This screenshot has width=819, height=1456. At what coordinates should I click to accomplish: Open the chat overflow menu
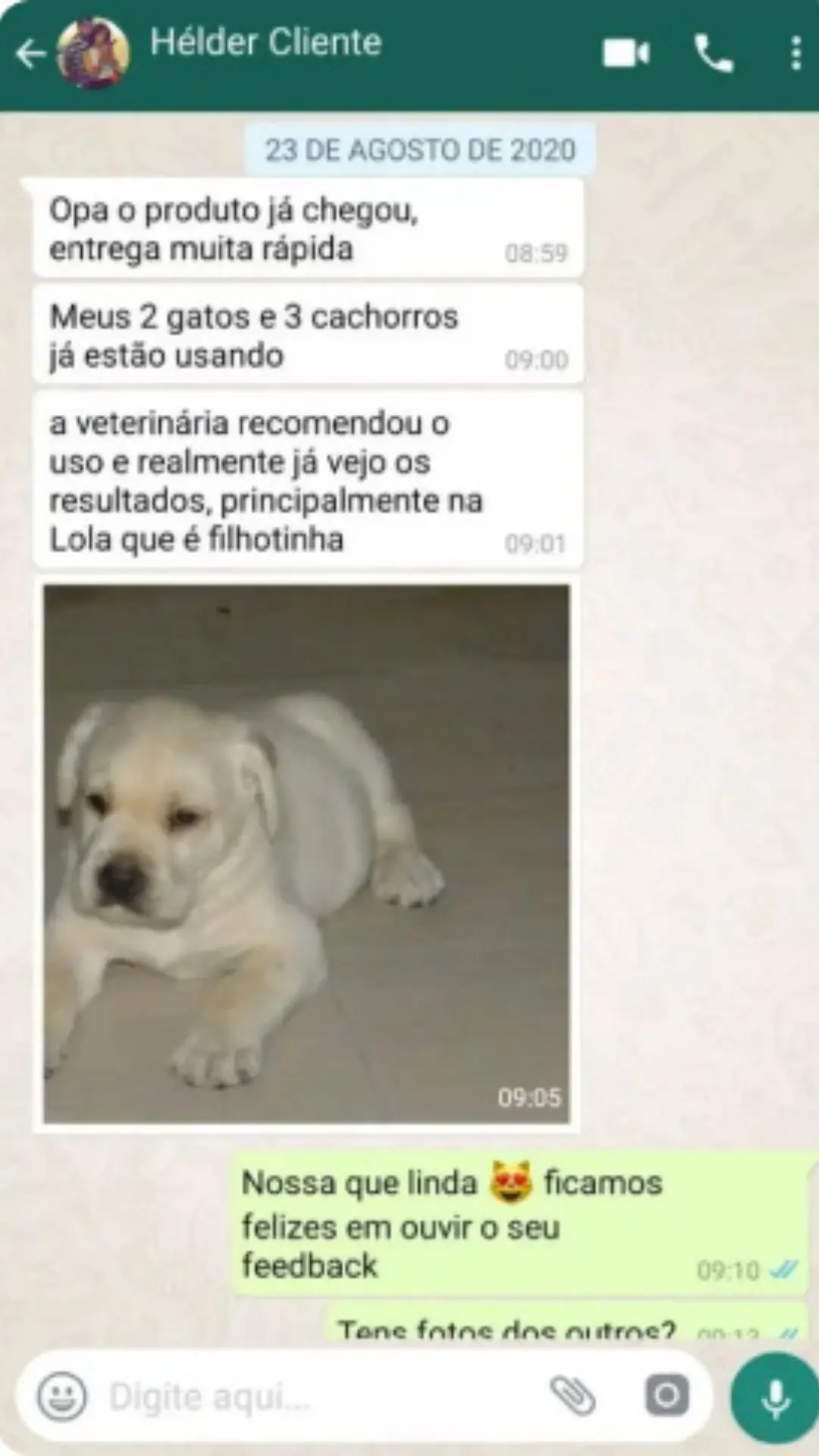pyautogui.click(x=795, y=54)
